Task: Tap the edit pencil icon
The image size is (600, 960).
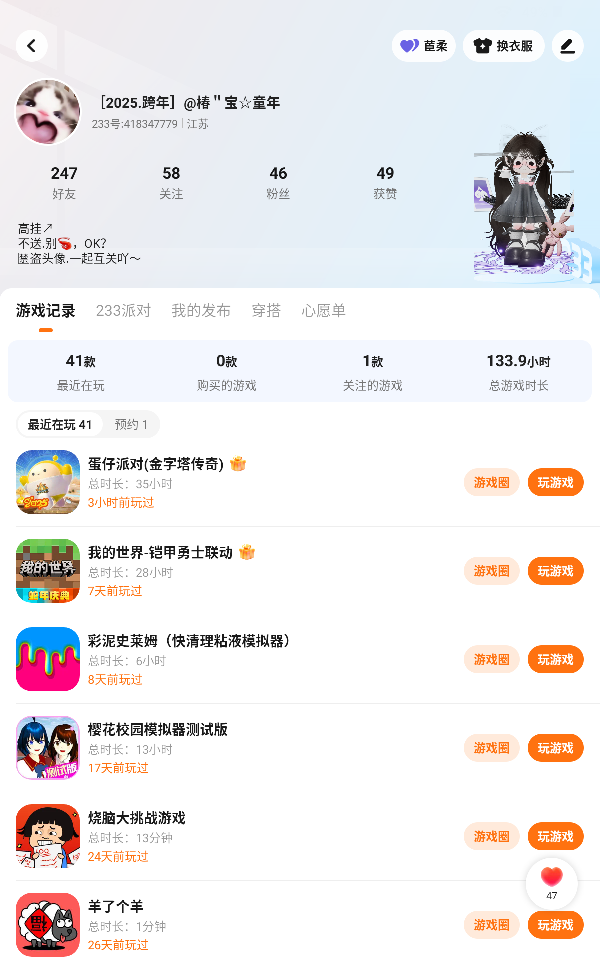Action: (x=568, y=46)
